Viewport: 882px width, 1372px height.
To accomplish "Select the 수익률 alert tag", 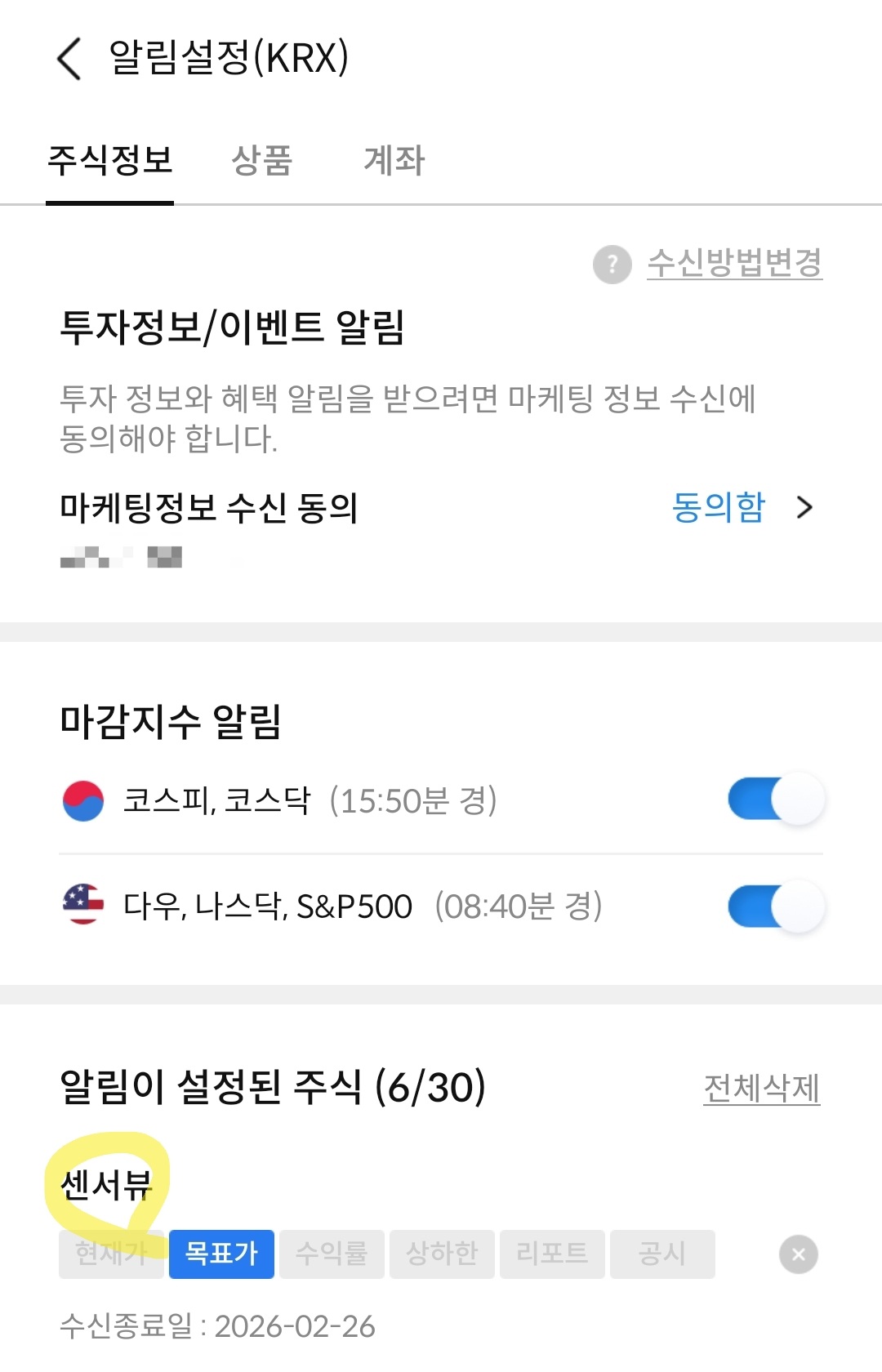I will pyautogui.click(x=332, y=1254).
